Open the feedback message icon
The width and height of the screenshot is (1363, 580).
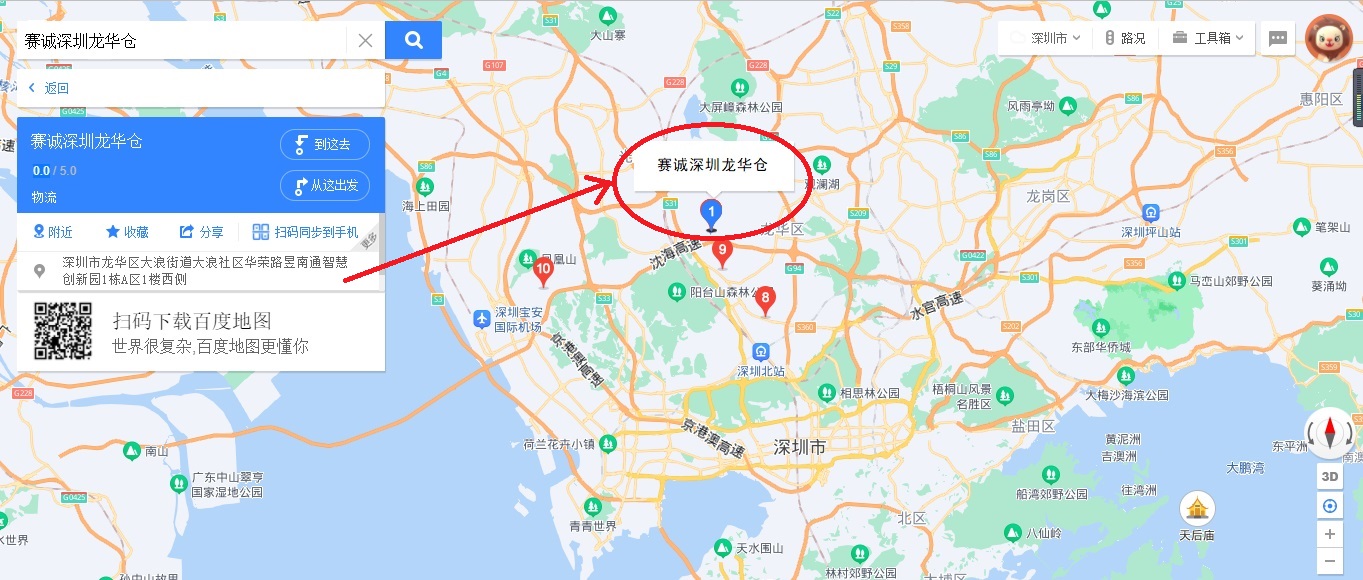(1277, 39)
